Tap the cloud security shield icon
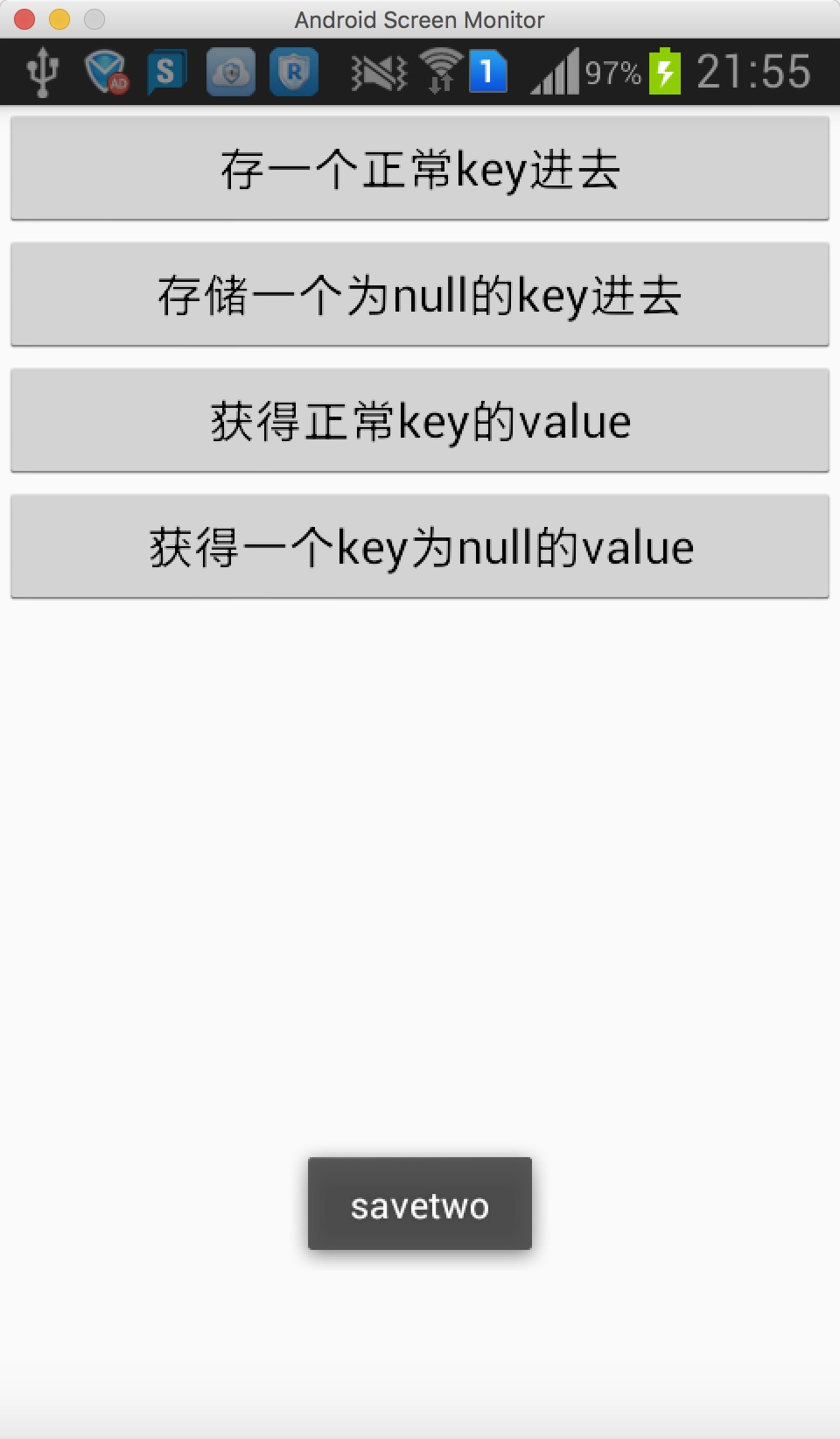840x1439 pixels. point(229,72)
